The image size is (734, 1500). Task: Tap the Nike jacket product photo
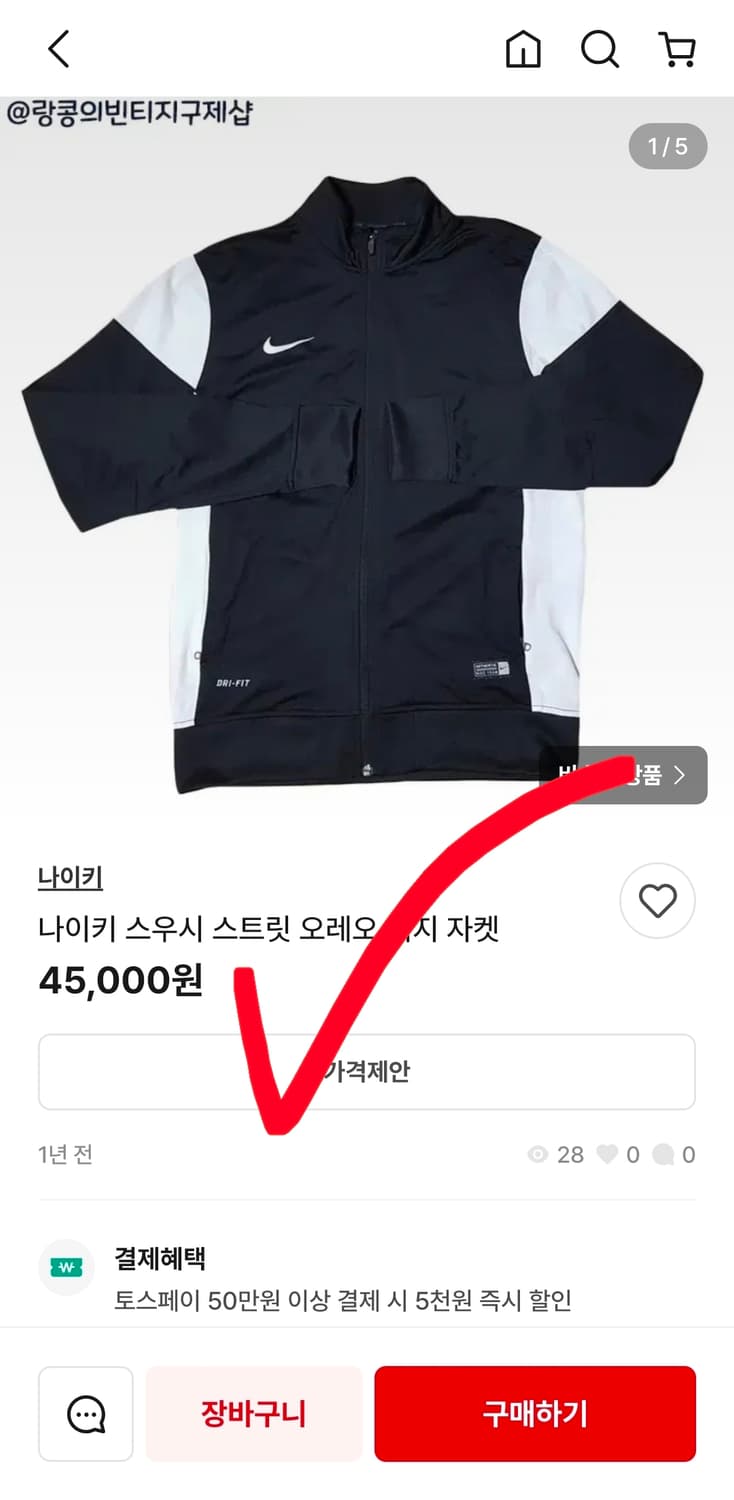(x=367, y=450)
